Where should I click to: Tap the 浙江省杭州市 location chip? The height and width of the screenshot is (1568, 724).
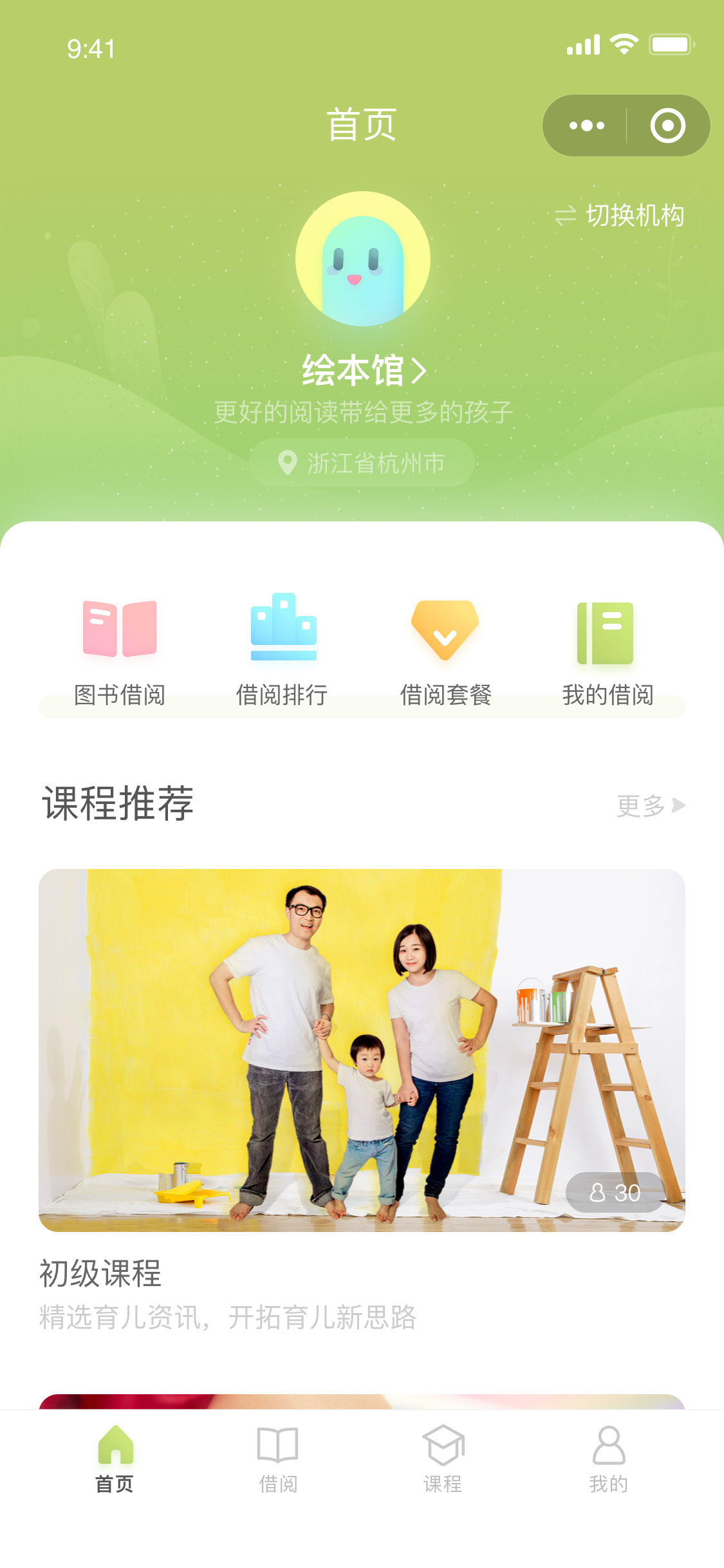point(362,462)
